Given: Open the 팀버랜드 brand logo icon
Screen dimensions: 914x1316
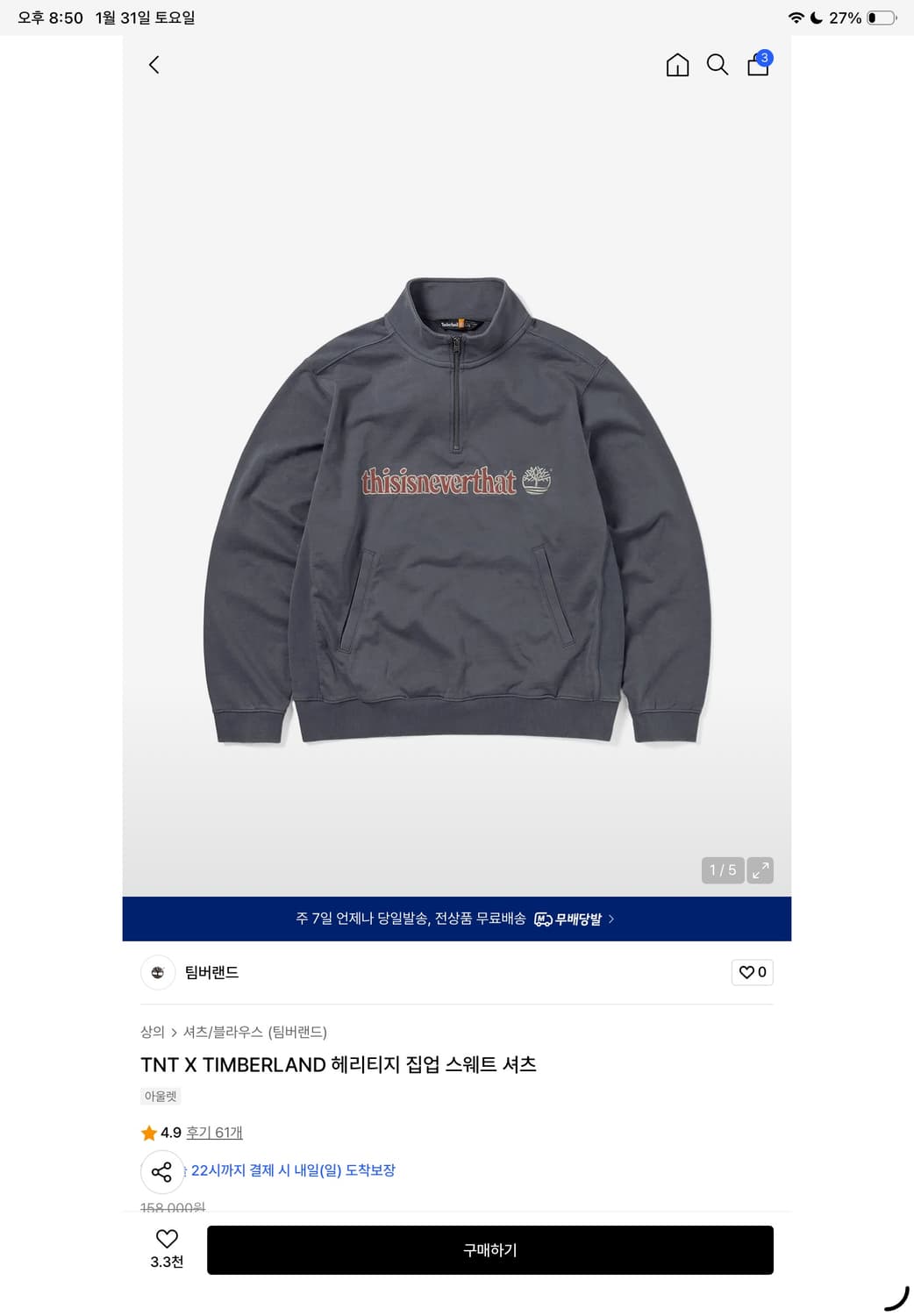Looking at the screenshot, I should pos(157,972).
